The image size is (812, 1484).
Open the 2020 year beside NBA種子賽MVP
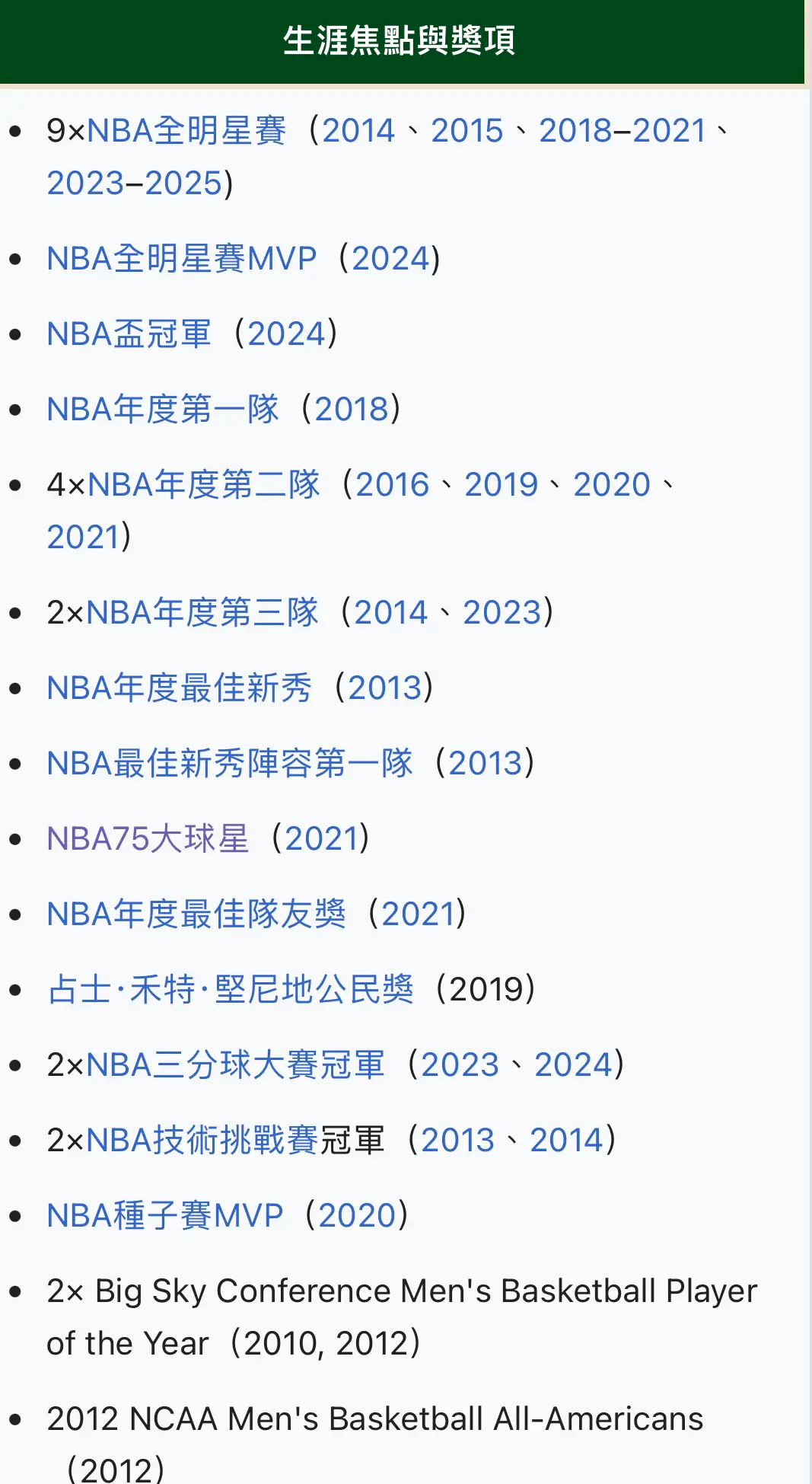click(358, 1216)
